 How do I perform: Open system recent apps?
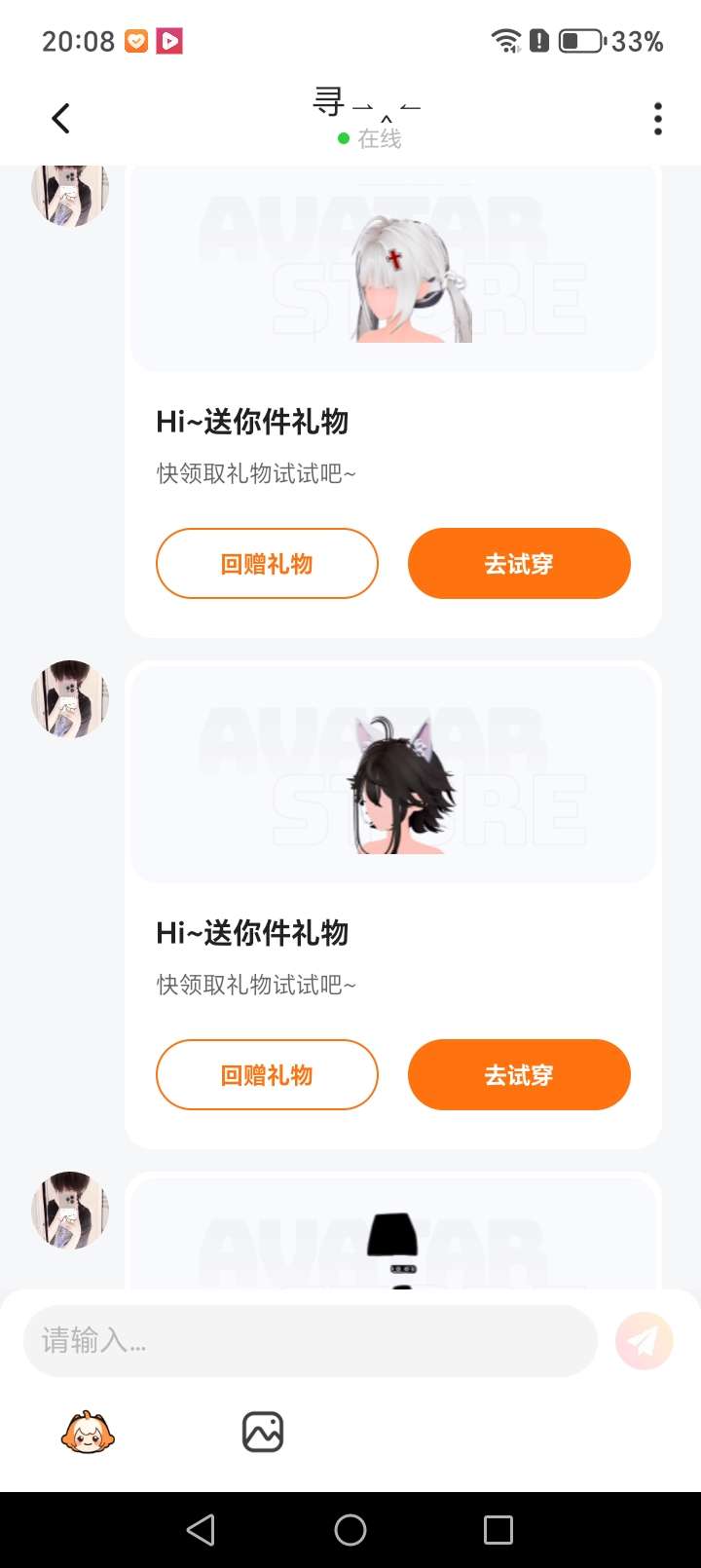click(498, 1530)
